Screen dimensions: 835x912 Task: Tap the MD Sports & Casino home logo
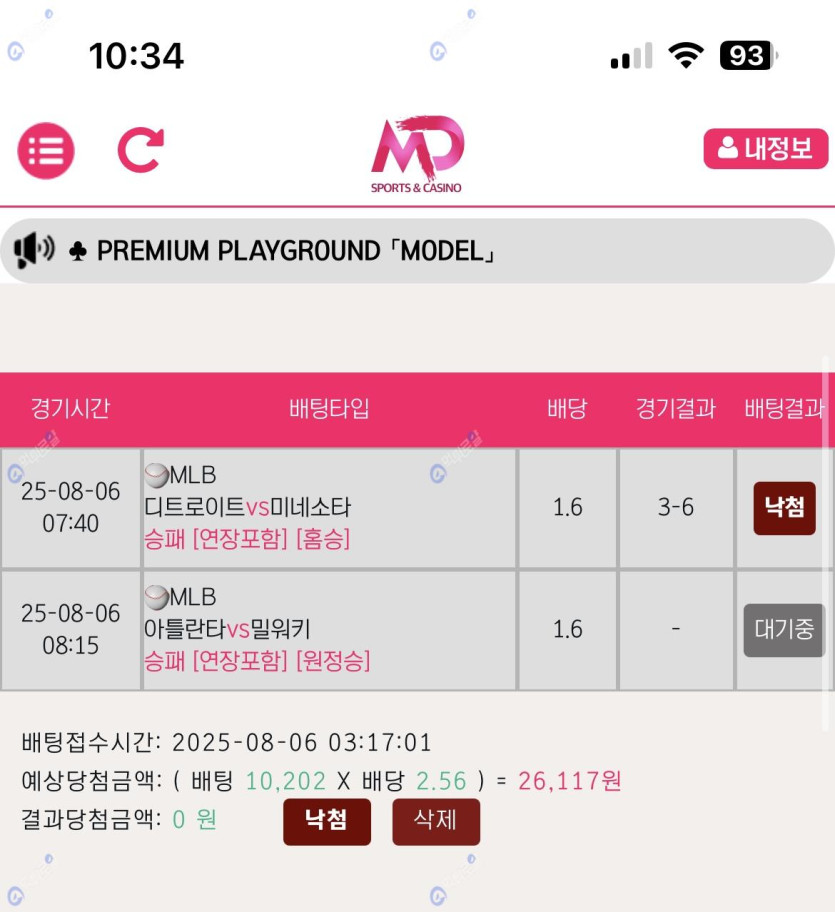click(x=417, y=153)
